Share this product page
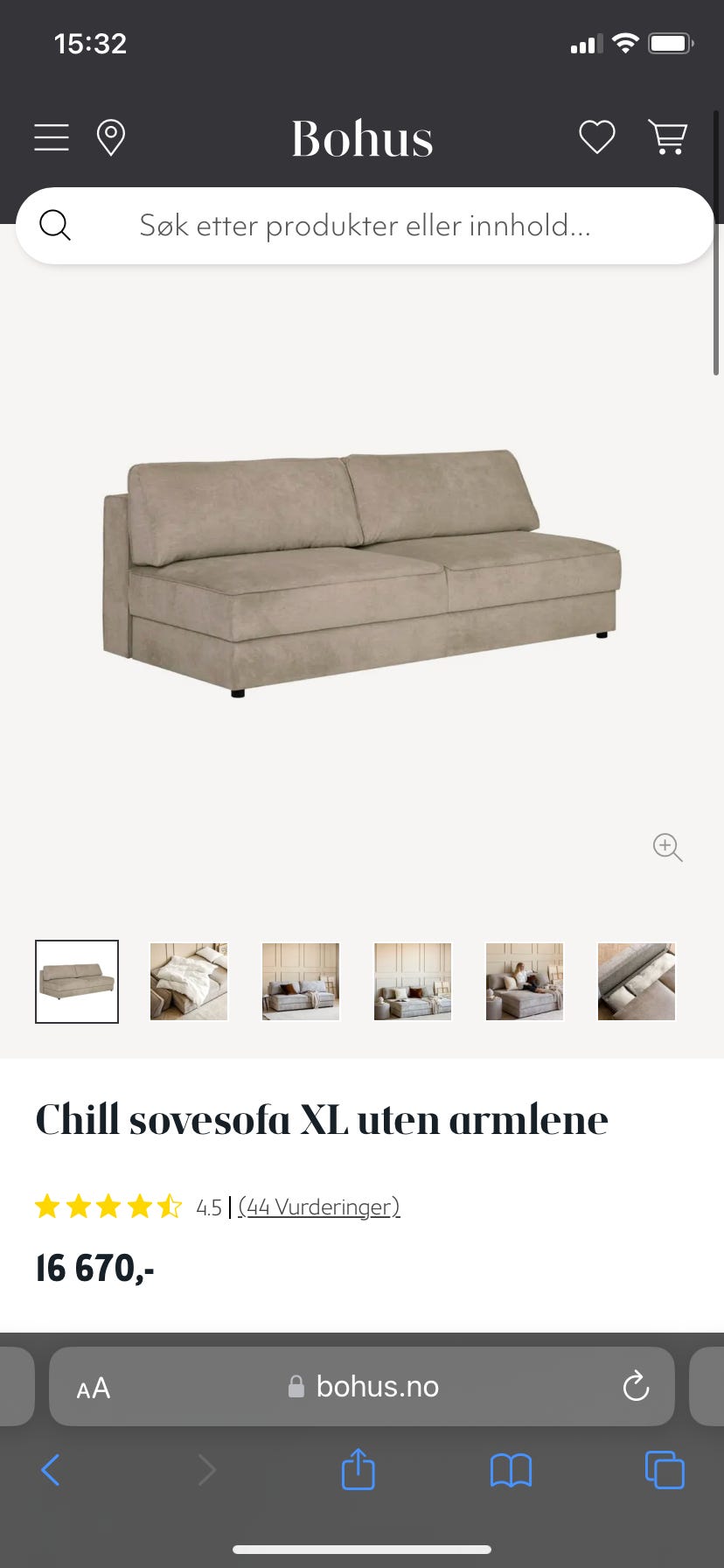 tap(358, 1469)
